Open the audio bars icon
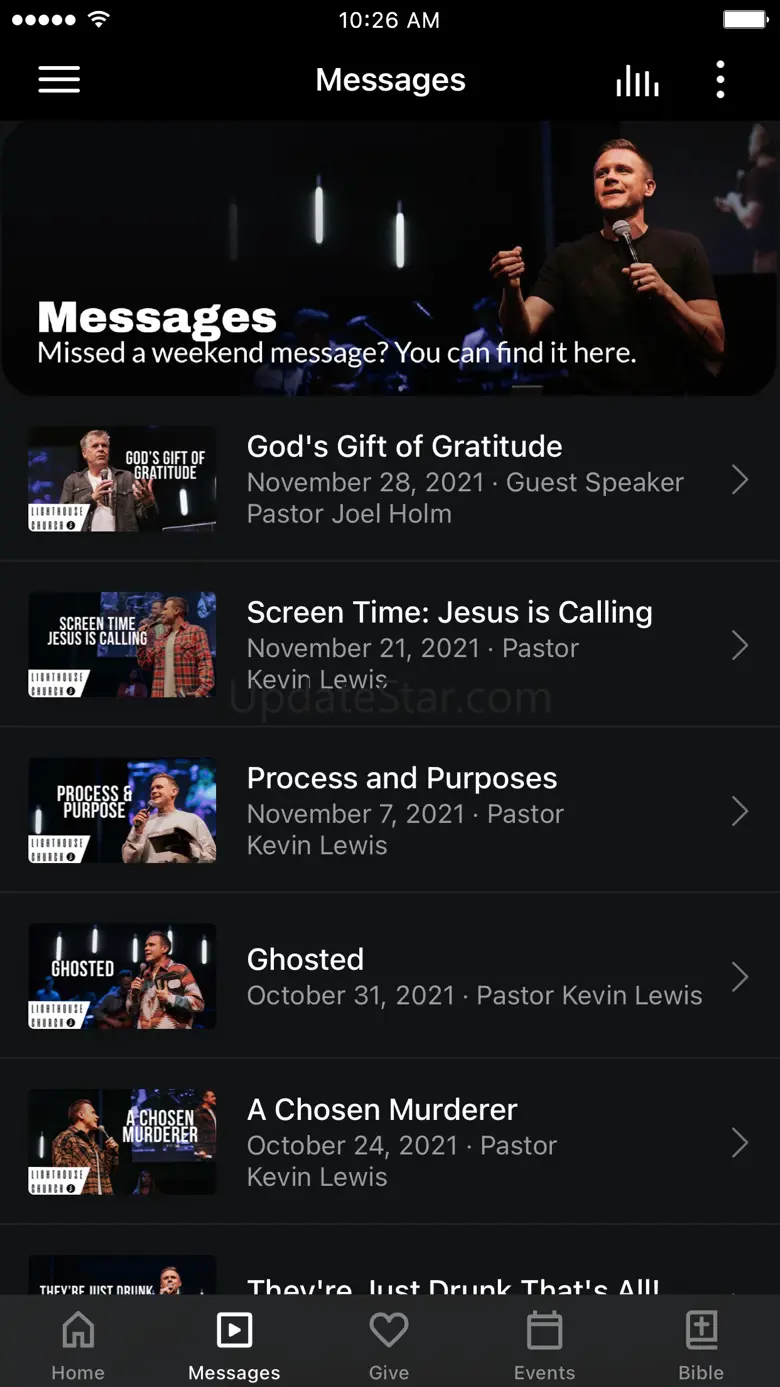The image size is (780, 1387). coord(637,81)
